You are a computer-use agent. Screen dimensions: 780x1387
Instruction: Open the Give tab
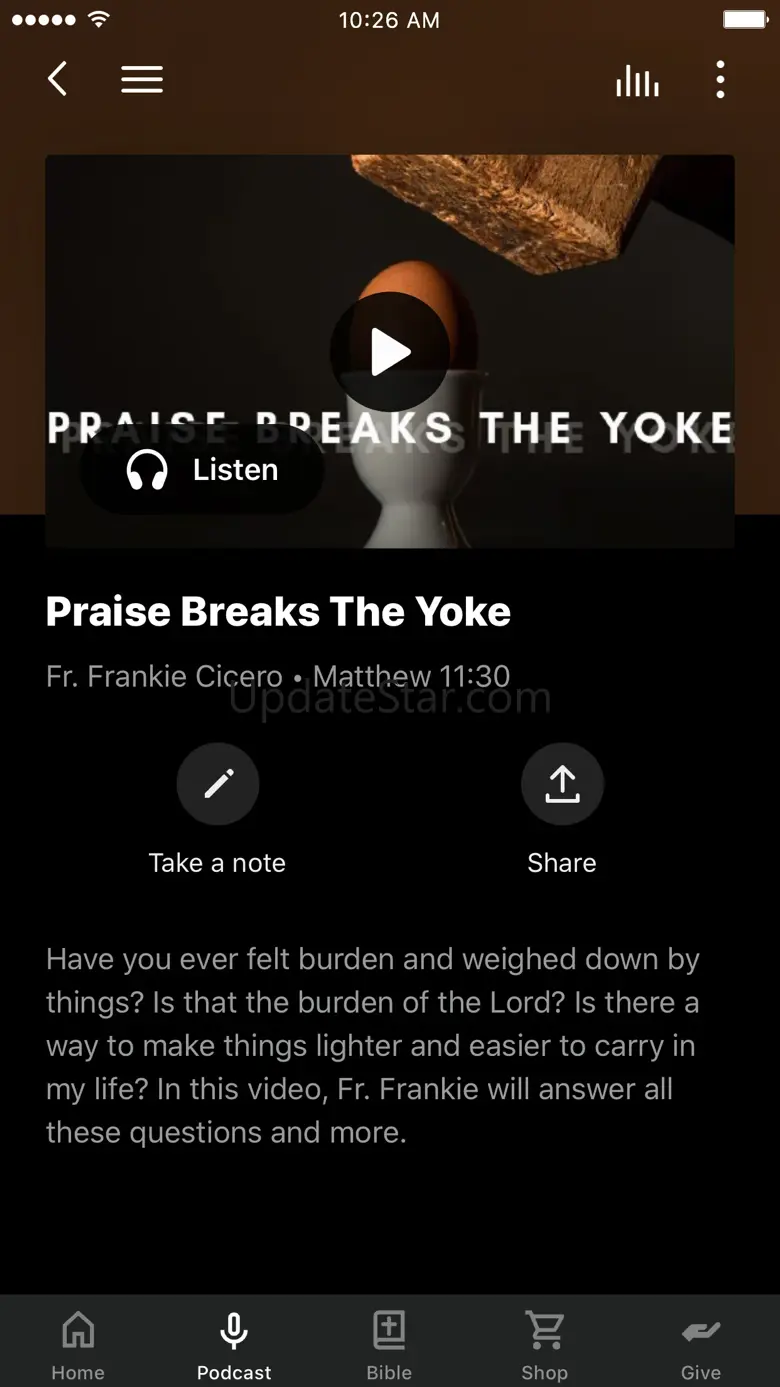(701, 1343)
